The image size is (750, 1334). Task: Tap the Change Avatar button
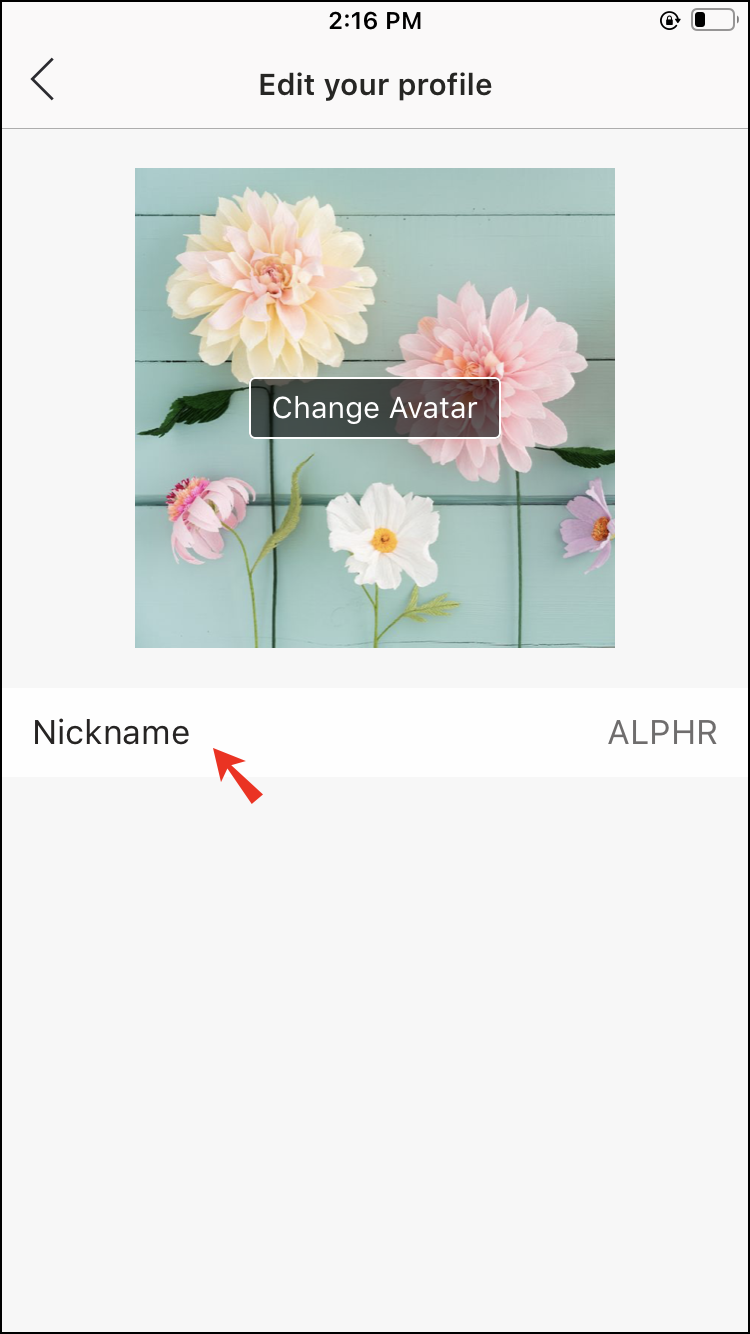(374, 408)
